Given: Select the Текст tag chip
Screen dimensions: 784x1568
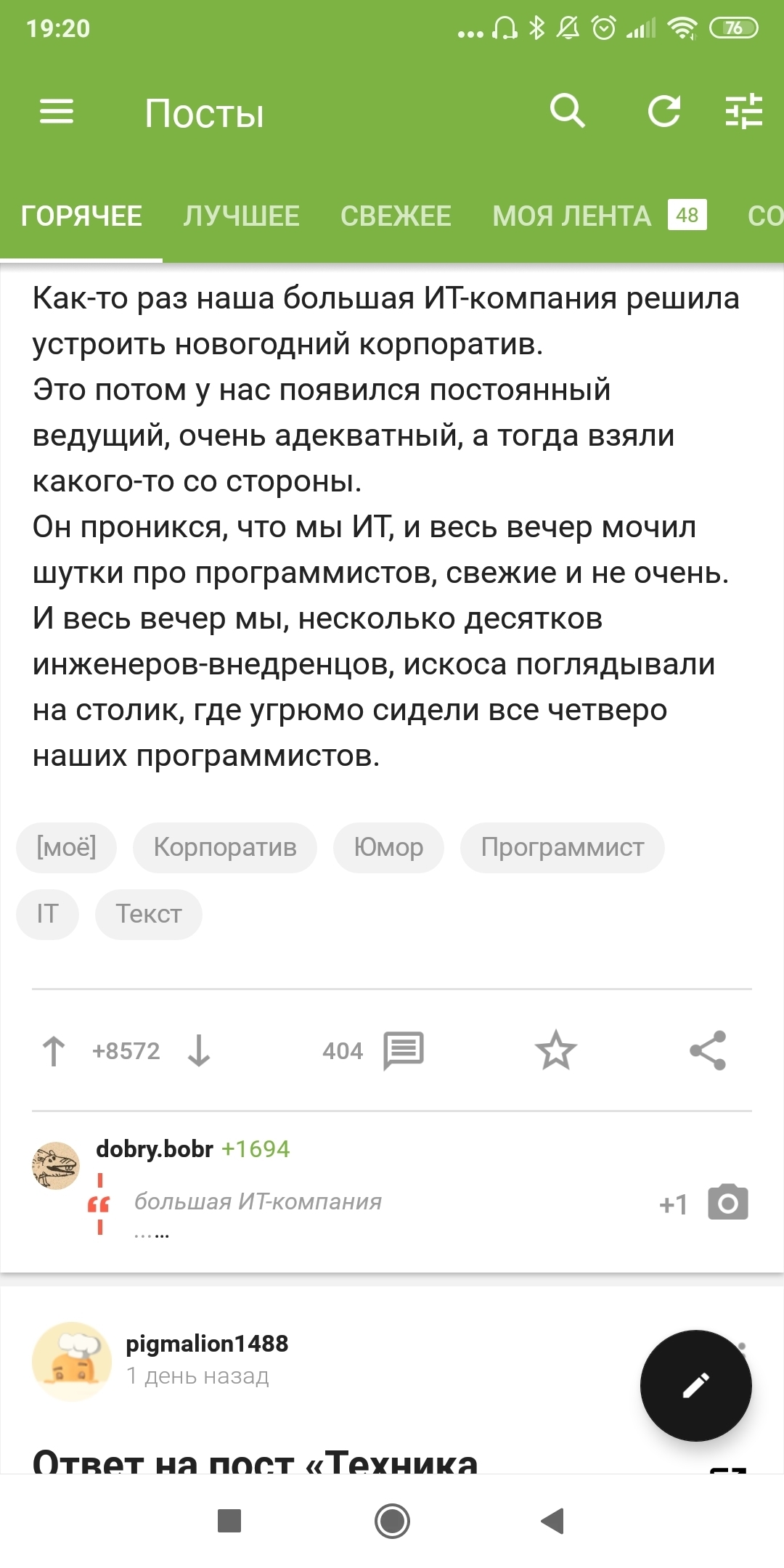Looking at the screenshot, I should tap(149, 914).
